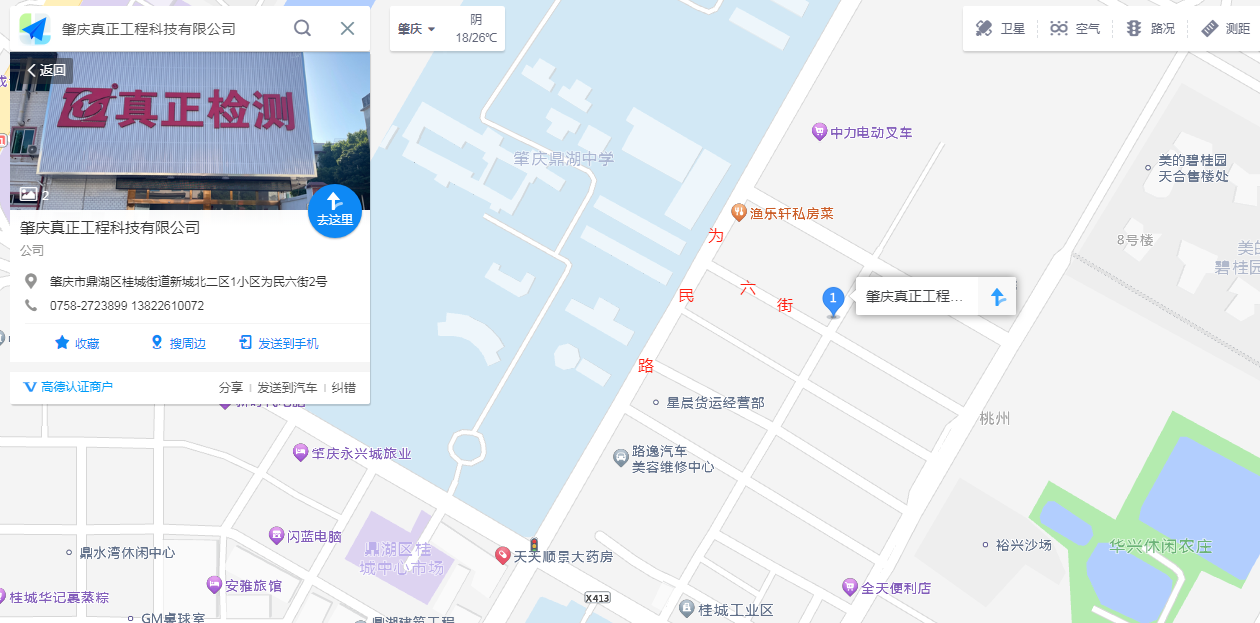Tap the search box with company name
This screenshot has width=1260, height=623.
(170, 28)
